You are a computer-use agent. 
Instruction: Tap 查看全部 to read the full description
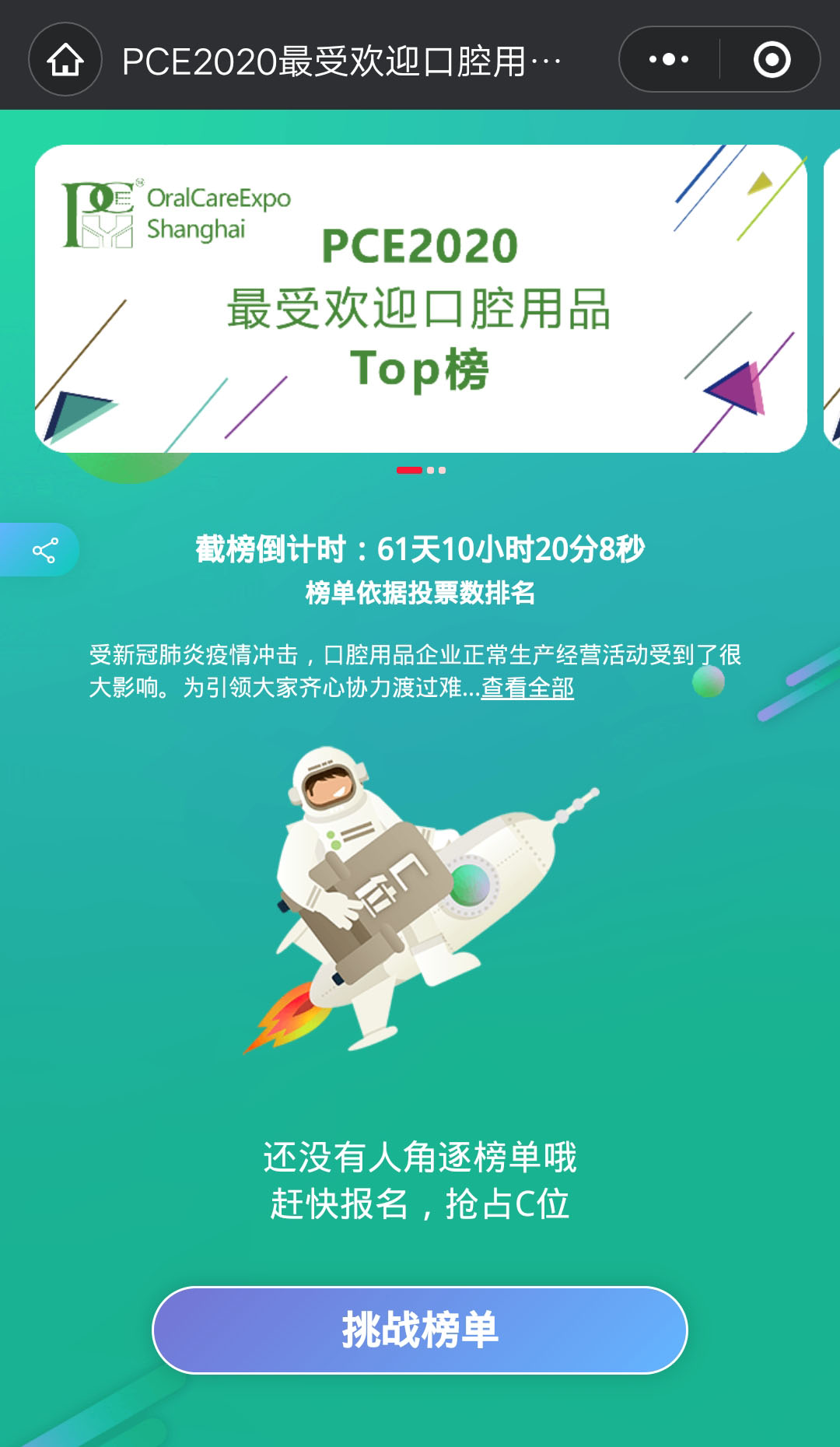point(527,688)
